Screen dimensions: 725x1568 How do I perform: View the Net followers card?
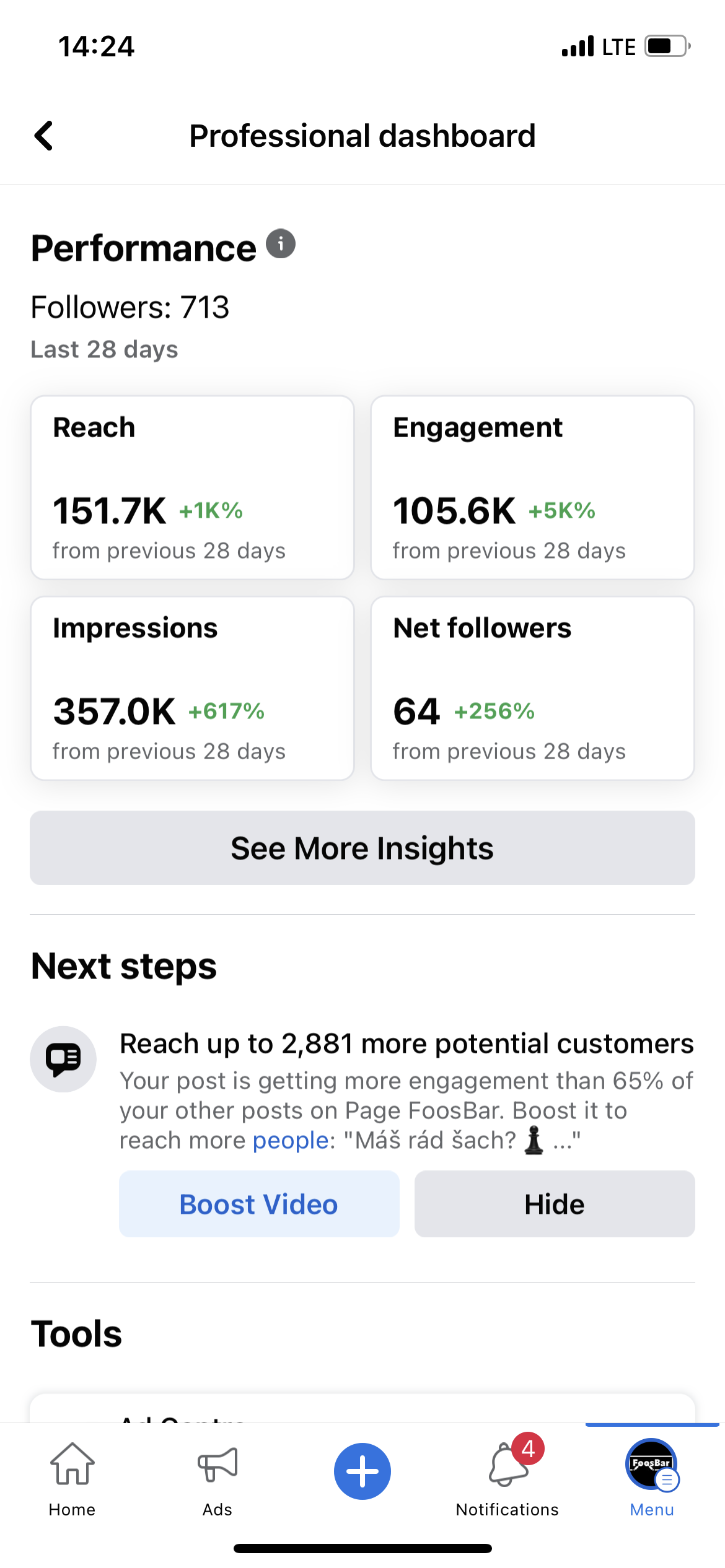[x=532, y=688]
